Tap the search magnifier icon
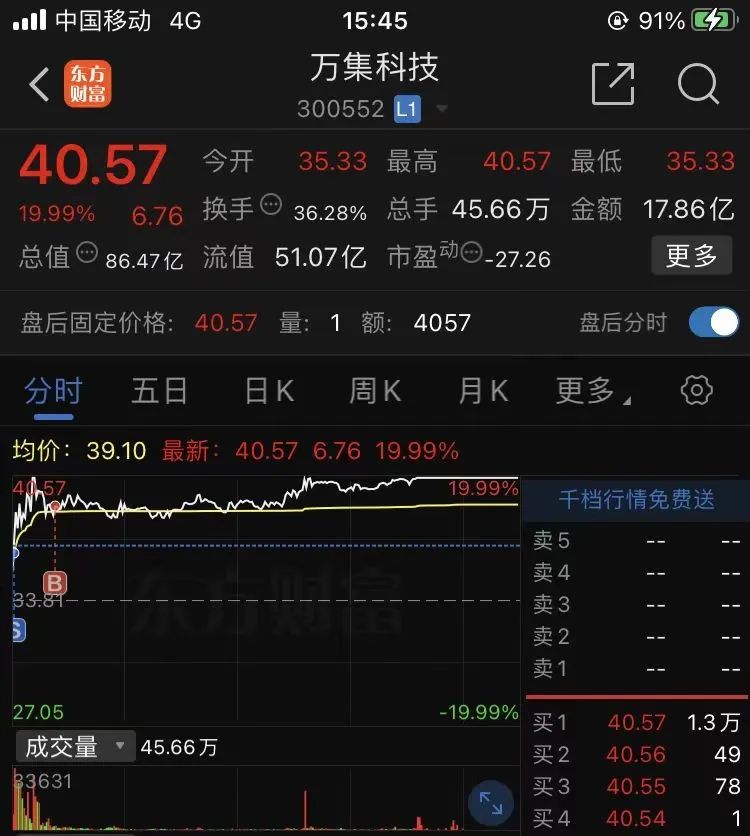 pyautogui.click(x=698, y=85)
